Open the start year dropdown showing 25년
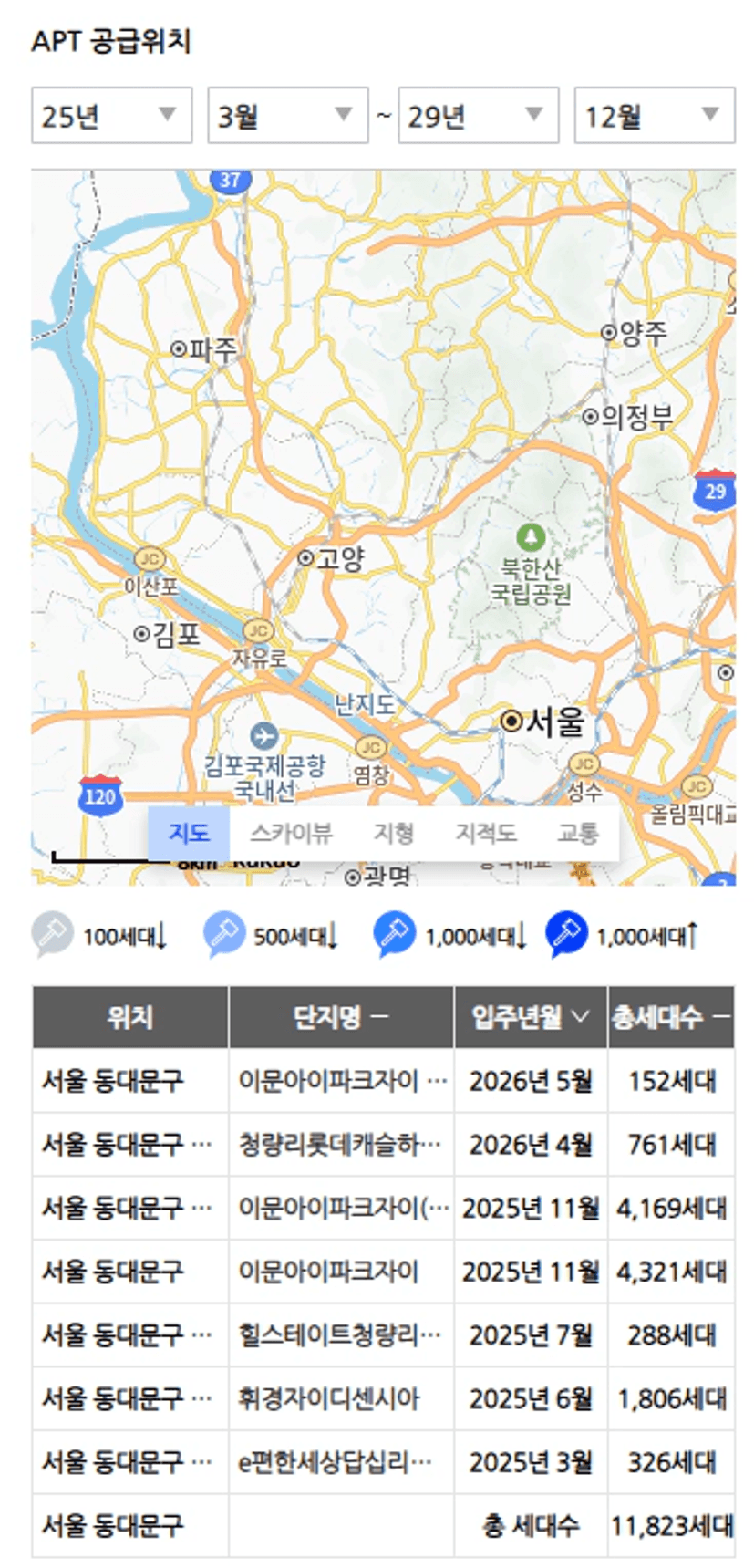 pyautogui.click(x=111, y=116)
